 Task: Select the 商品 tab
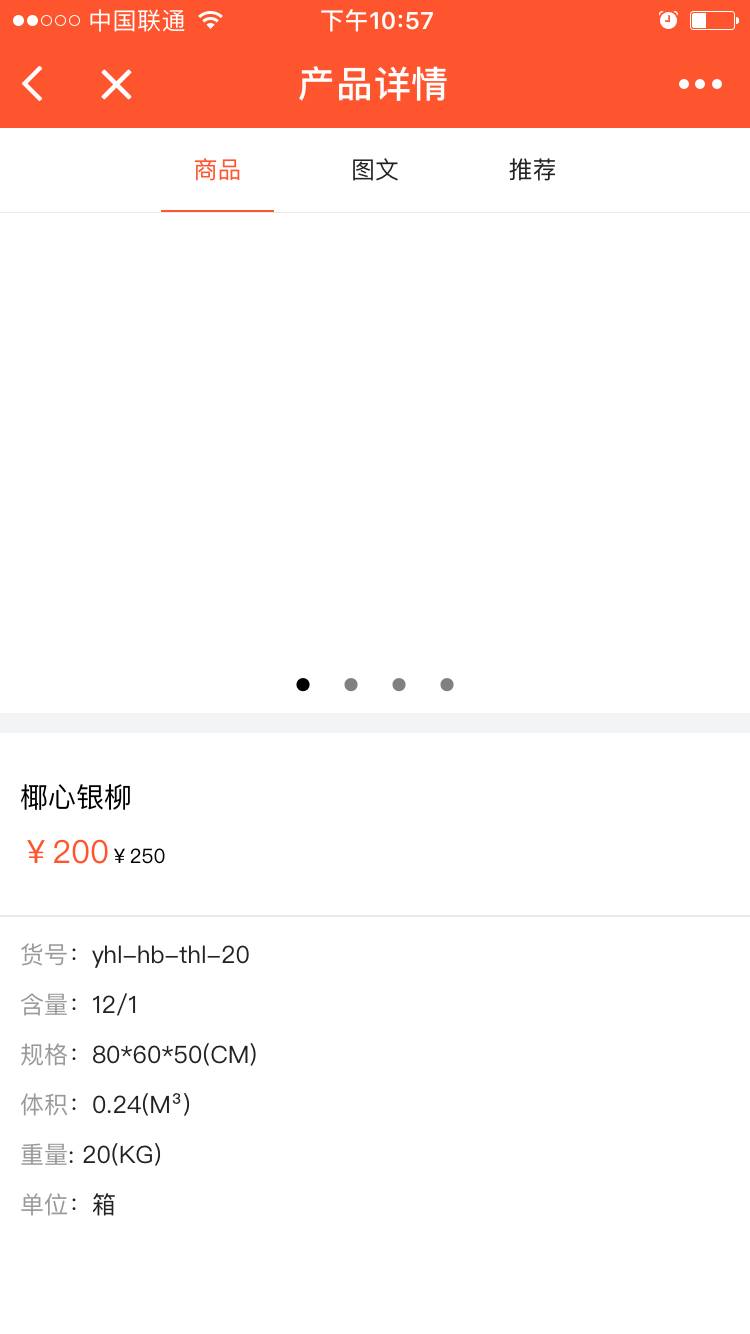(217, 170)
